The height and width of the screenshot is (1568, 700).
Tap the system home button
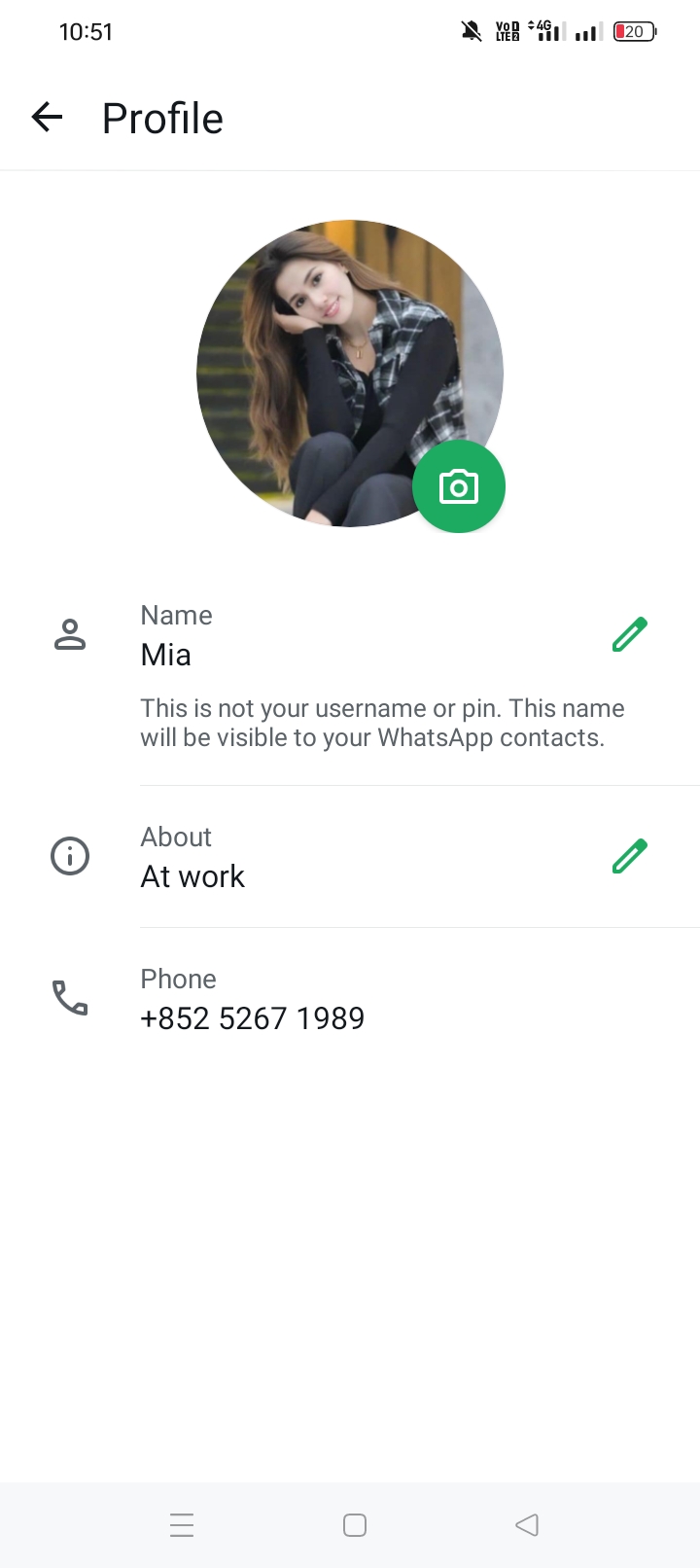pos(355,1524)
